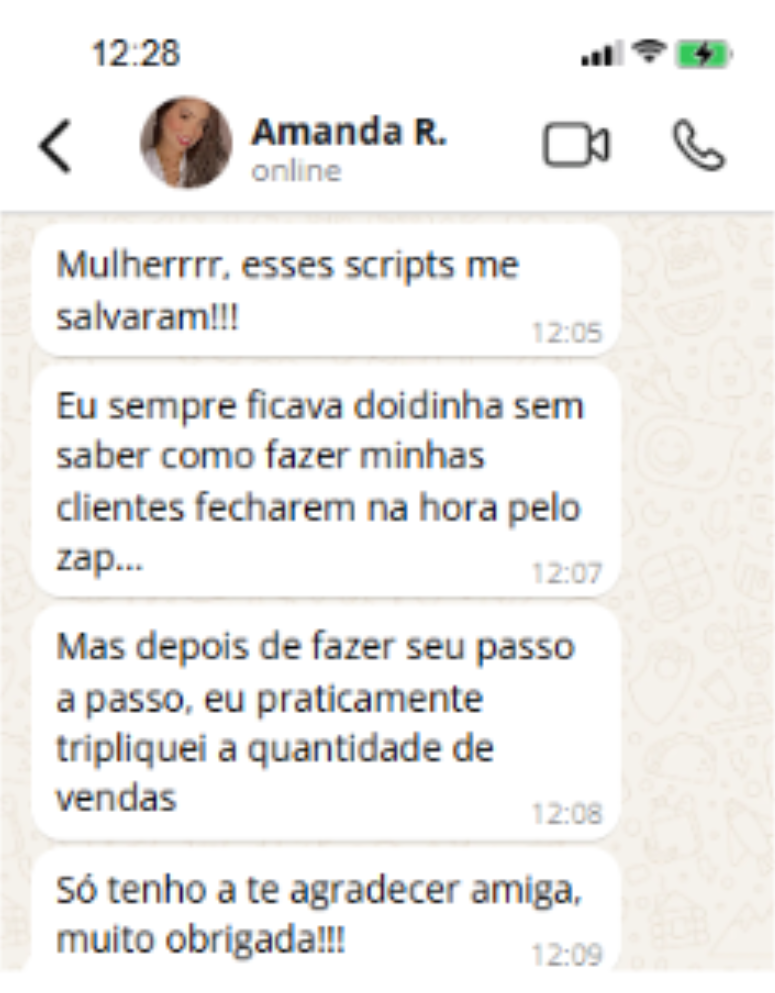Open Amanda R.'s contact info
The height and width of the screenshot is (993, 775).
click(348, 132)
